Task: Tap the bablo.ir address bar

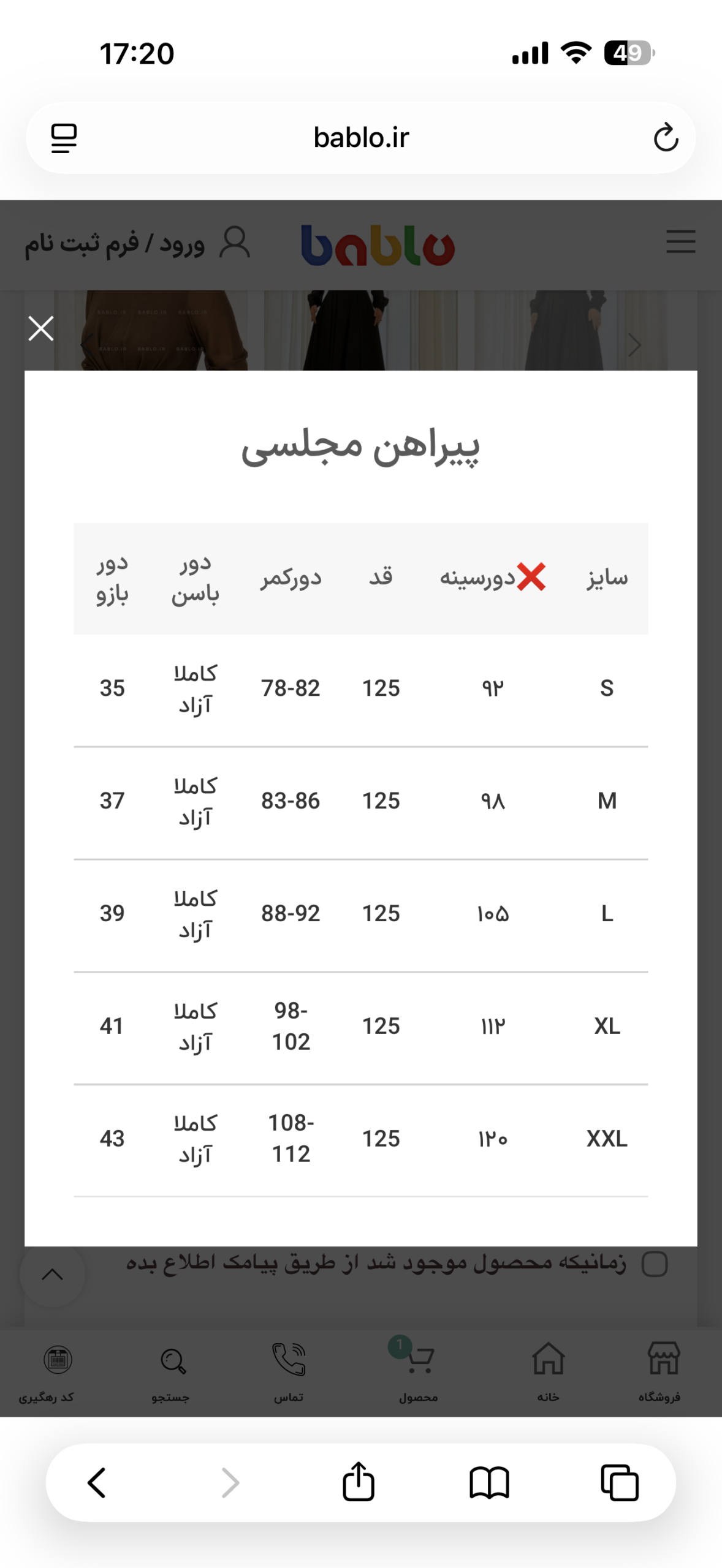Action: [x=360, y=138]
